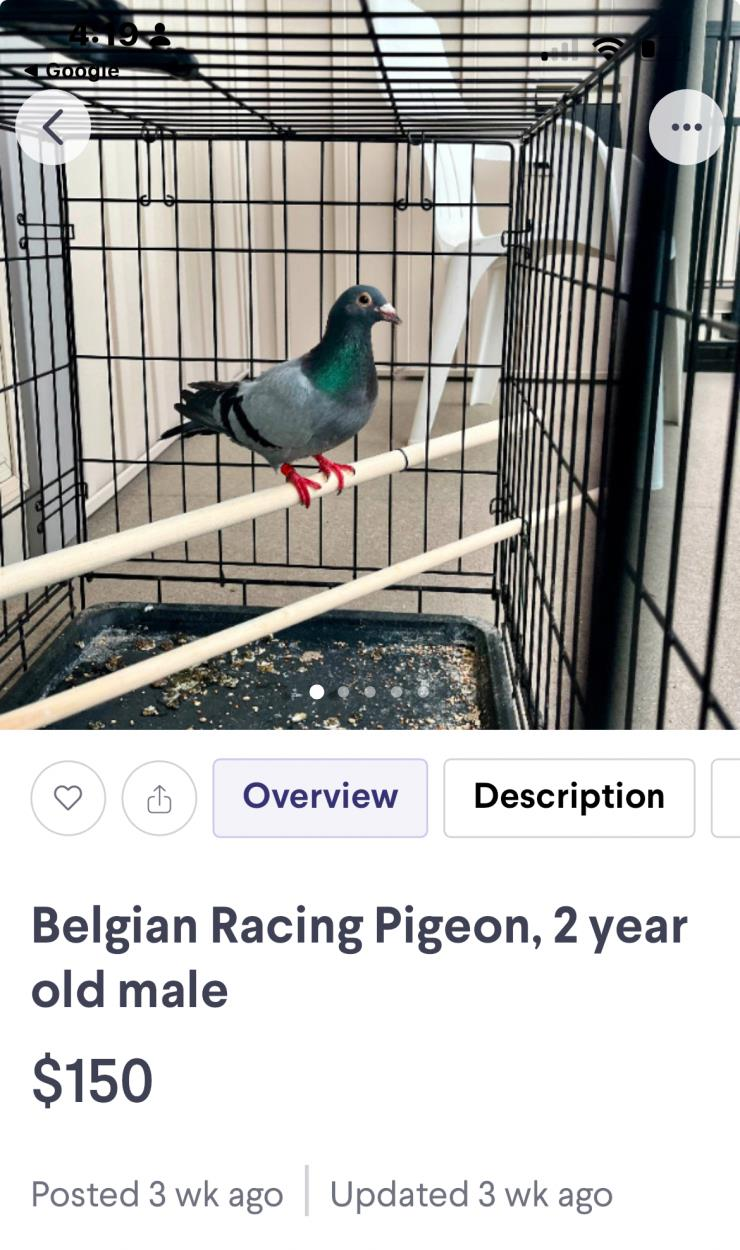Go back using the arrow button

coord(53,127)
